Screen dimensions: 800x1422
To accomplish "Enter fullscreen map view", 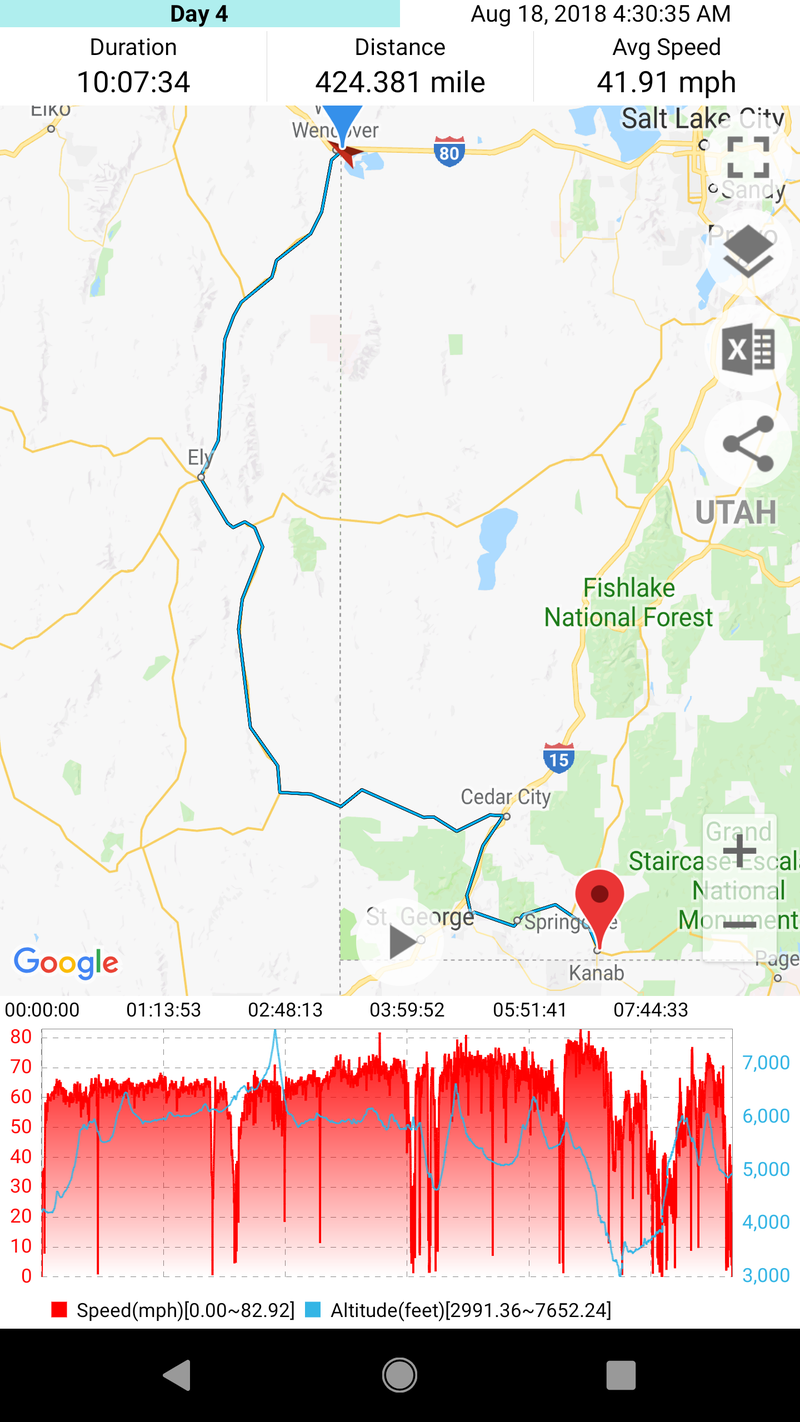I will pos(747,157).
